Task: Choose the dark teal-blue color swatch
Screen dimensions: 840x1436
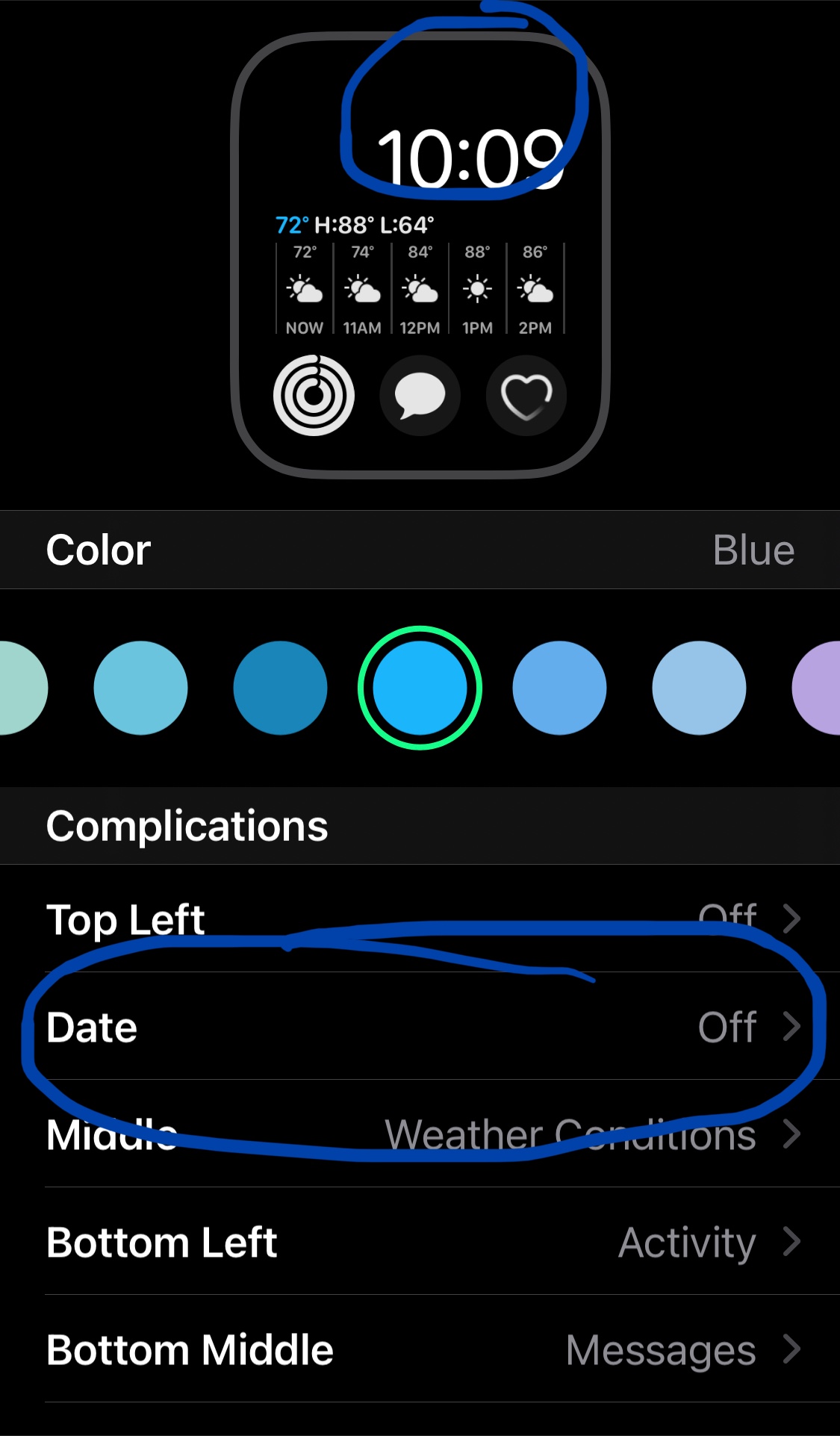Action: tap(280, 688)
